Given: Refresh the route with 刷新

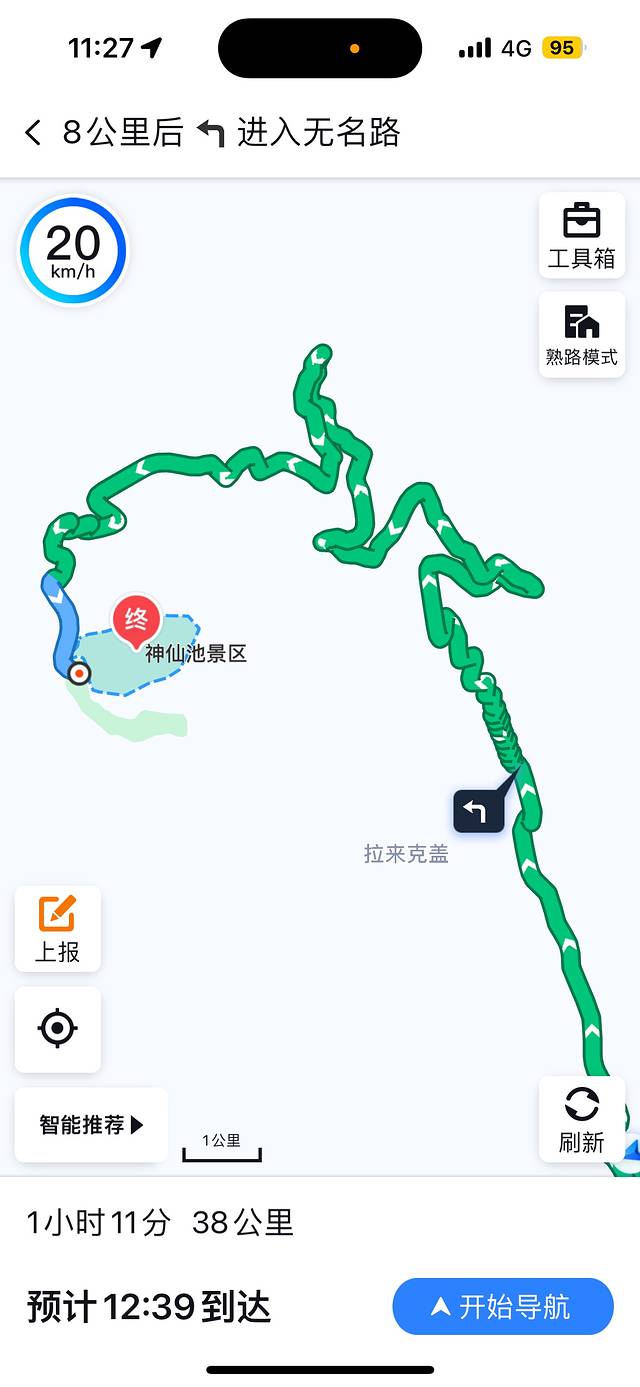Looking at the screenshot, I should pos(581,1119).
